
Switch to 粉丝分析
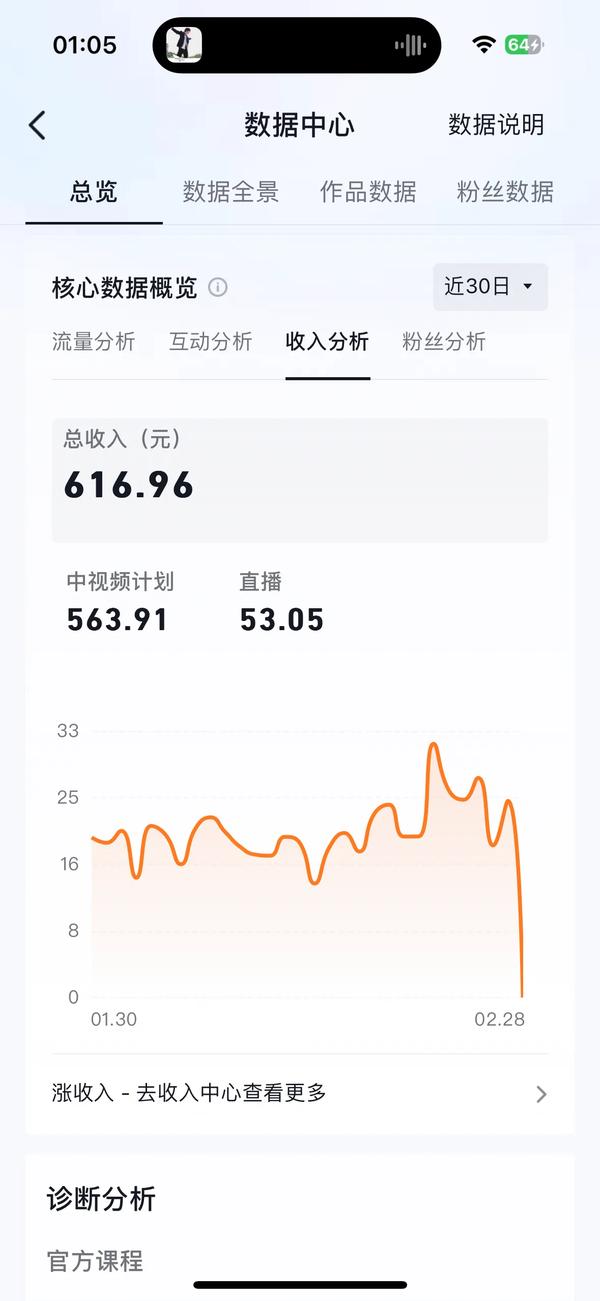(444, 342)
